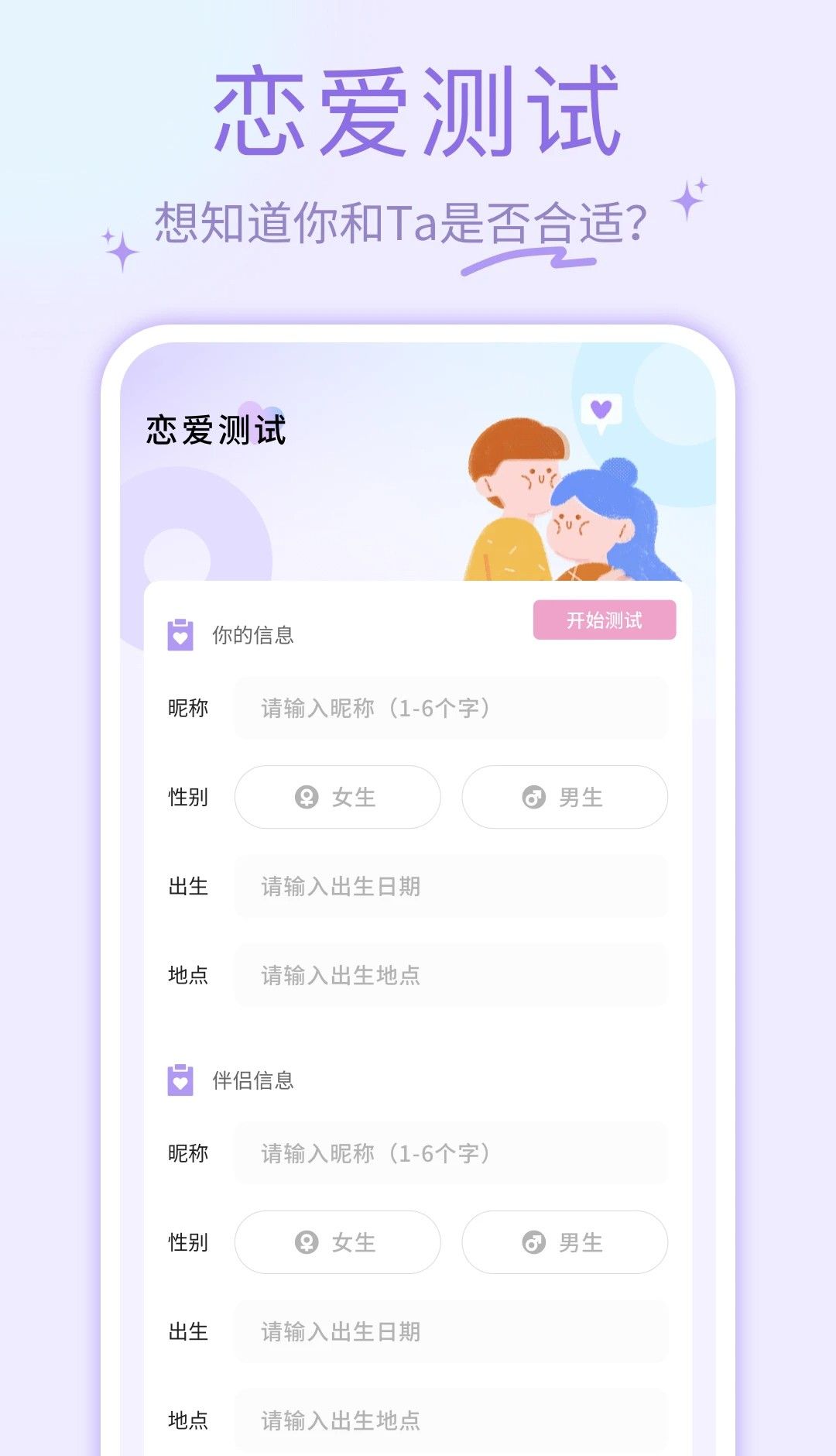Click your birth place field 请输入出生地点
Image resolution: width=836 pixels, height=1456 pixels.
[x=453, y=974]
